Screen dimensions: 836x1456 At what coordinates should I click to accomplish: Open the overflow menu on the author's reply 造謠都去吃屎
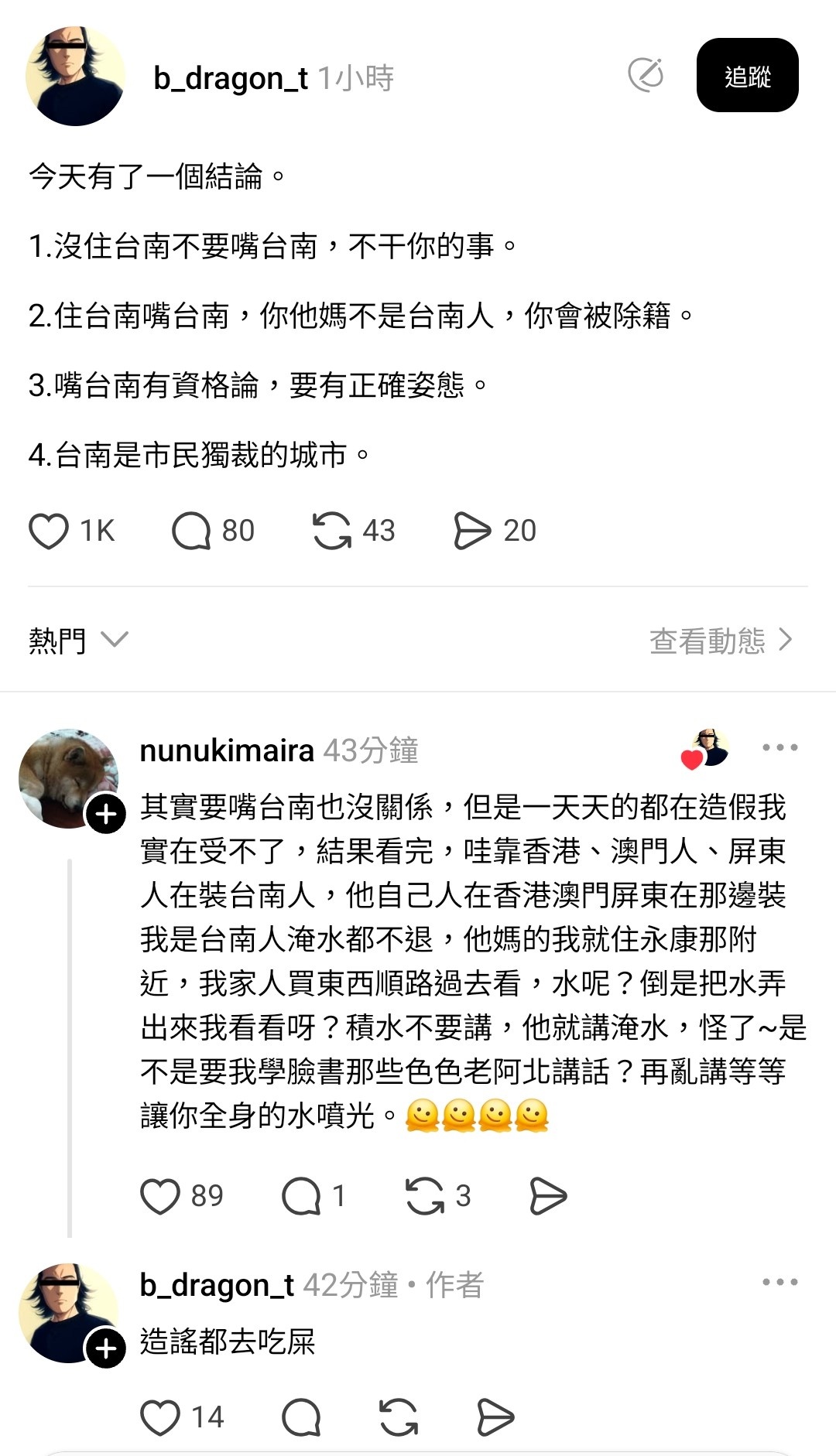779,1282
